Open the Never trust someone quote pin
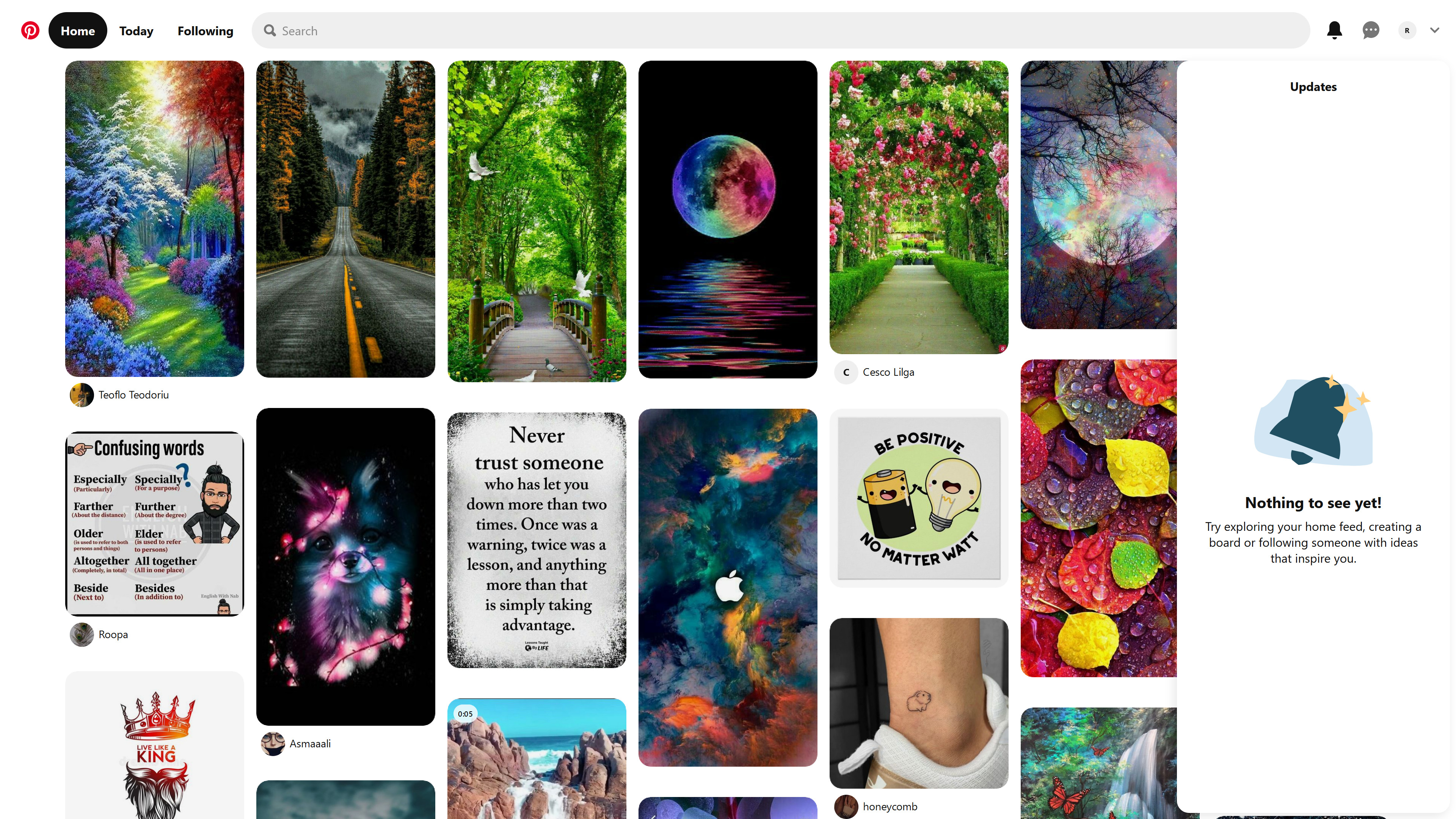This screenshot has width=1456, height=819. point(537,540)
